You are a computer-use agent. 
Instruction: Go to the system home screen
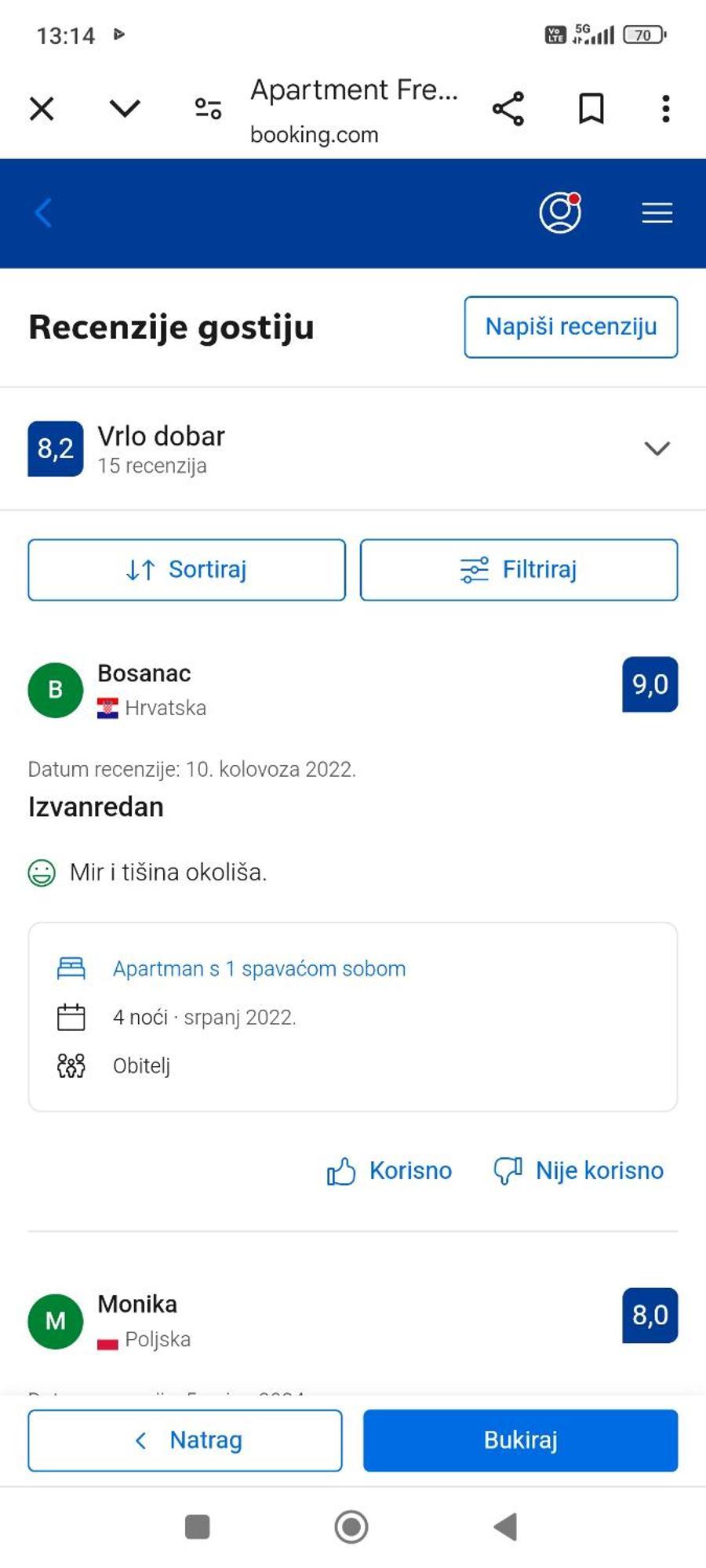click(351, 1526)
